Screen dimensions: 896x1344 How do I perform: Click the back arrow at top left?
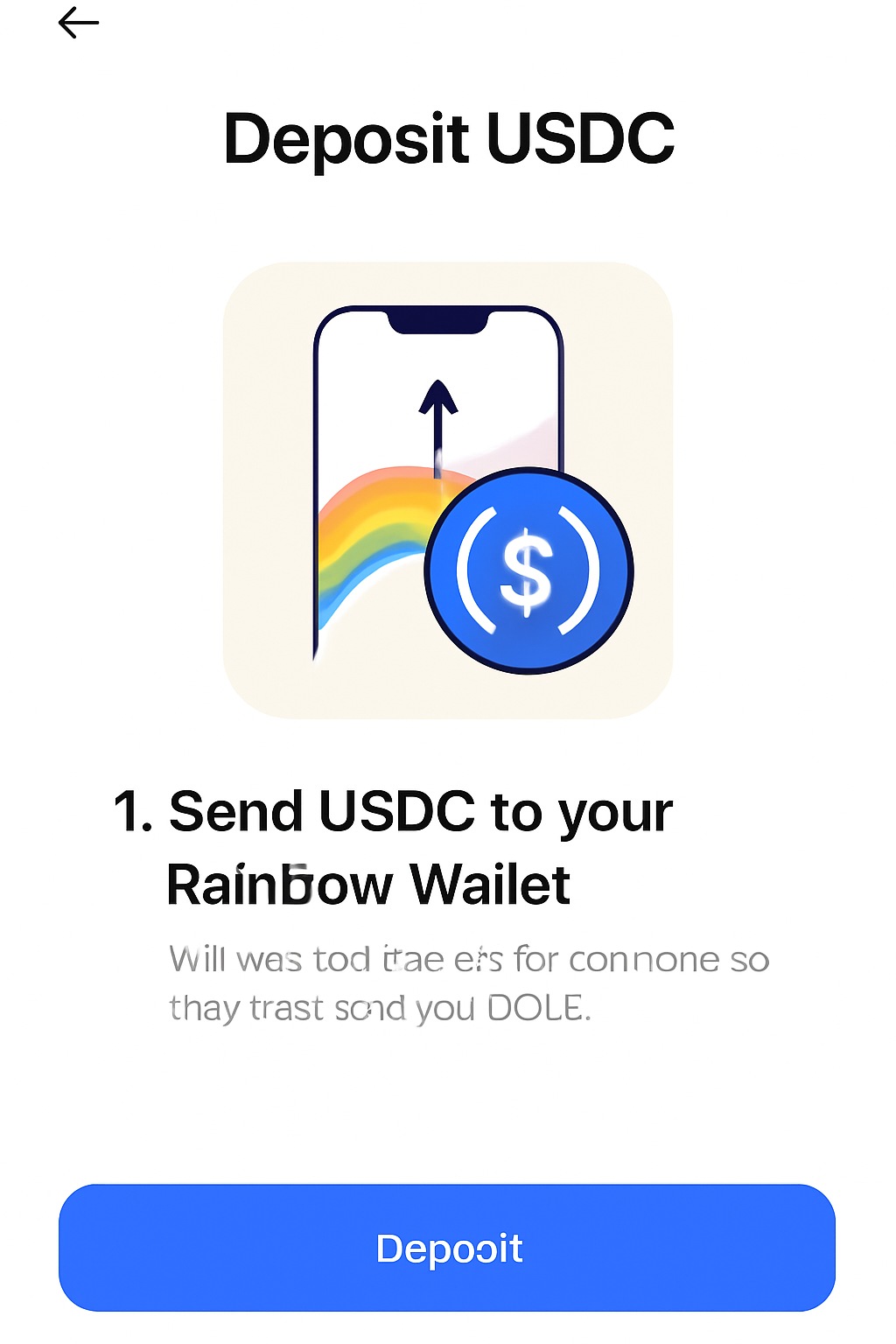click(x=77, y=22)
